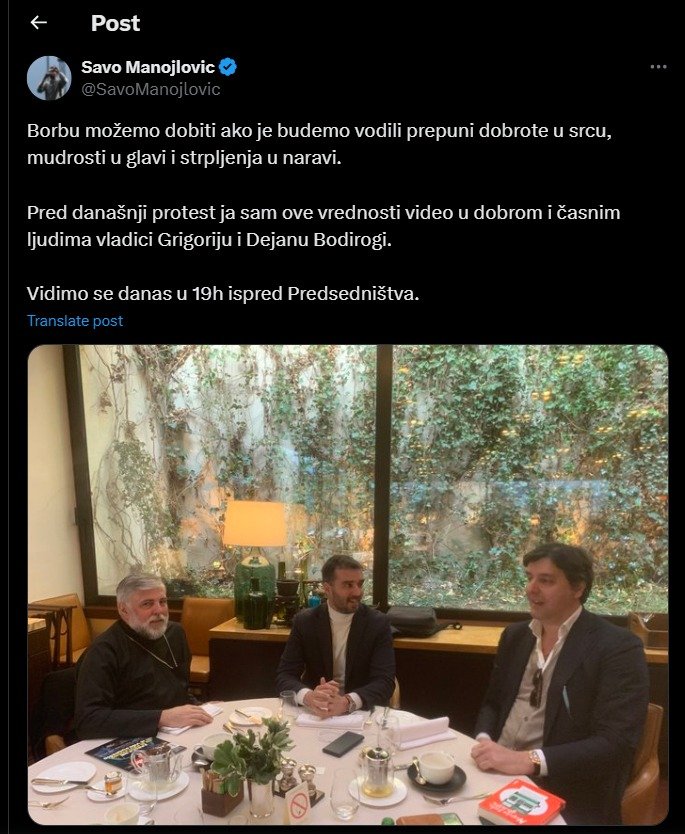Open Savo Manojlovic's profile picture
The height and width of the screenshot is (834, 685).
[49, 78]
